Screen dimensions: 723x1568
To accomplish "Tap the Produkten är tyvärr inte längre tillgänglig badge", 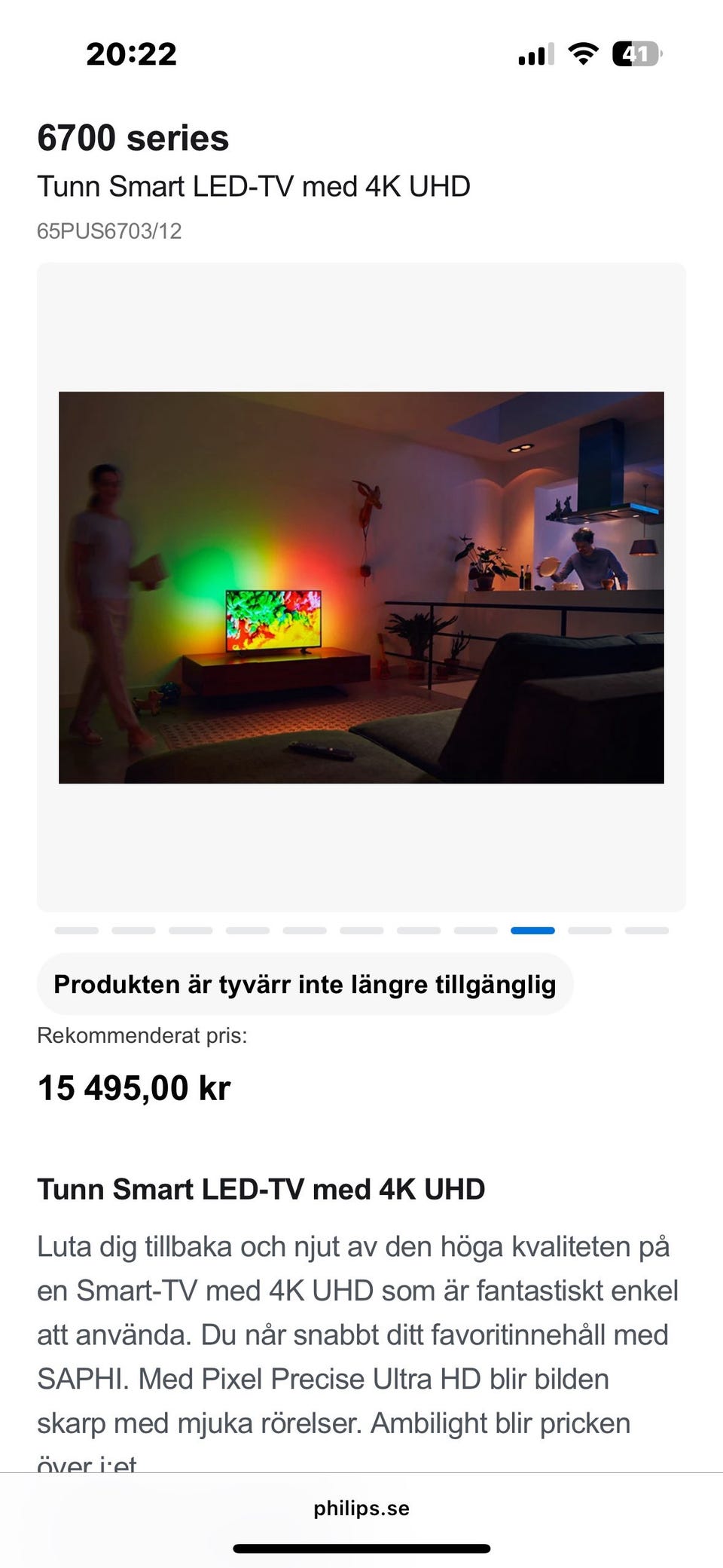I will tap(305, 984).
